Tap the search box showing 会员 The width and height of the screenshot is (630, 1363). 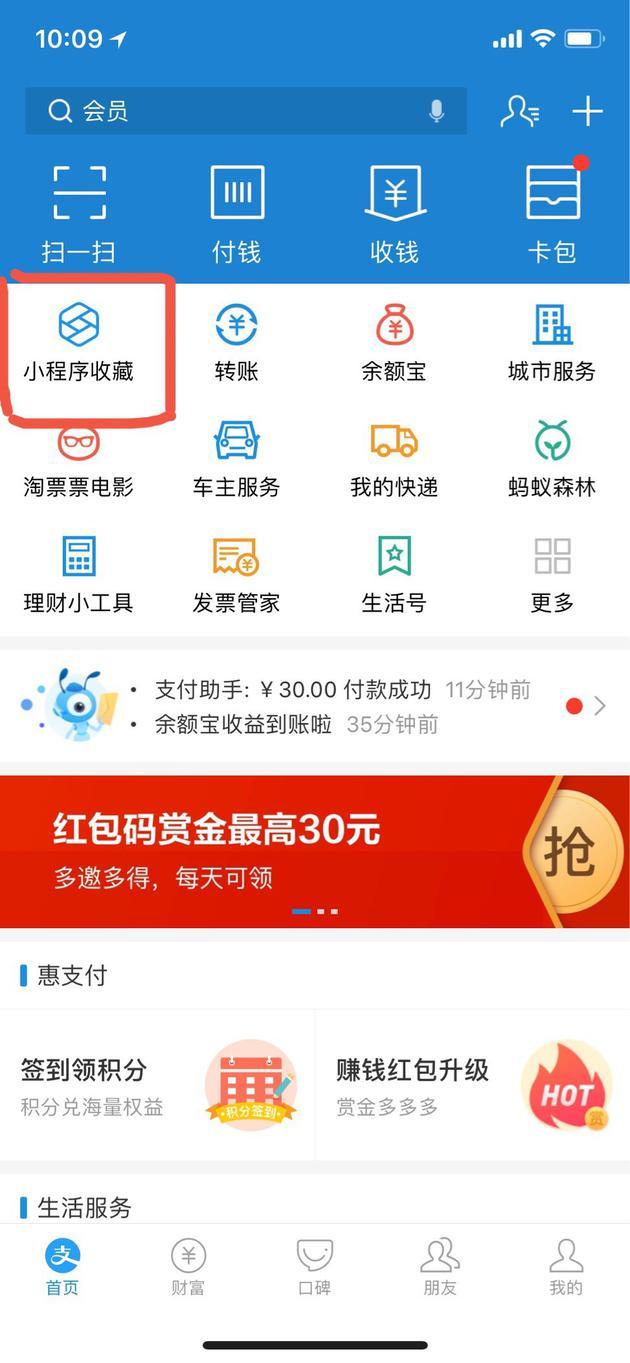click(x=230, y=111)
